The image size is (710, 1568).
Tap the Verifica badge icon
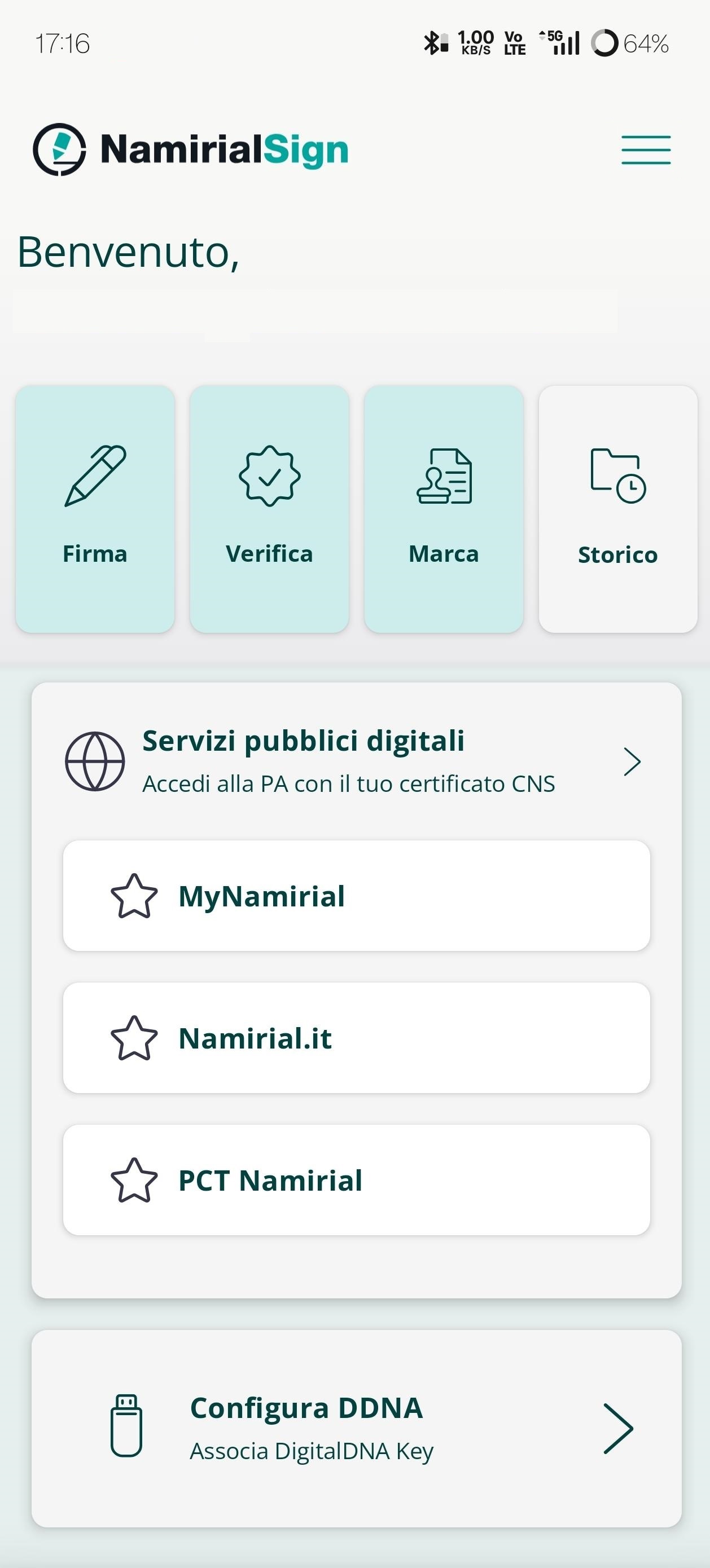pyautogui.click(x=269, y=477)
